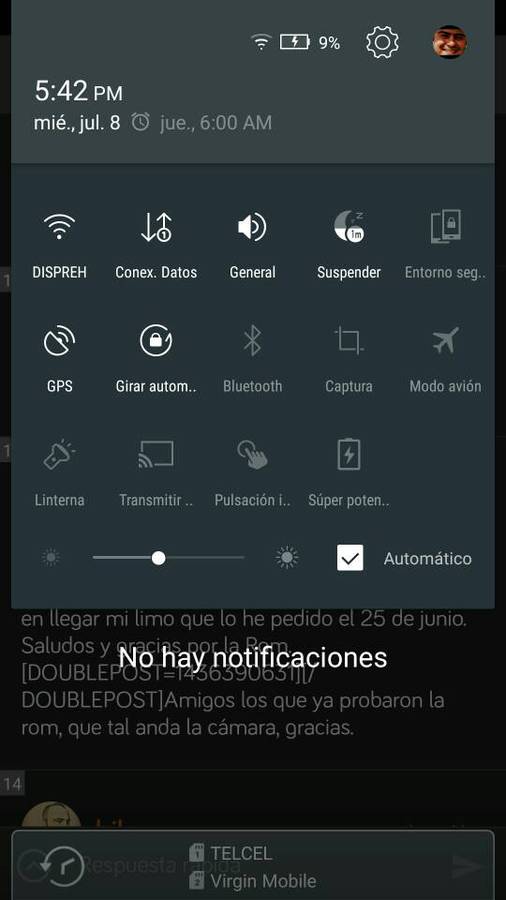Set brightness on the slider track
This screenshot has width=506, height=900.
(169, 557)
